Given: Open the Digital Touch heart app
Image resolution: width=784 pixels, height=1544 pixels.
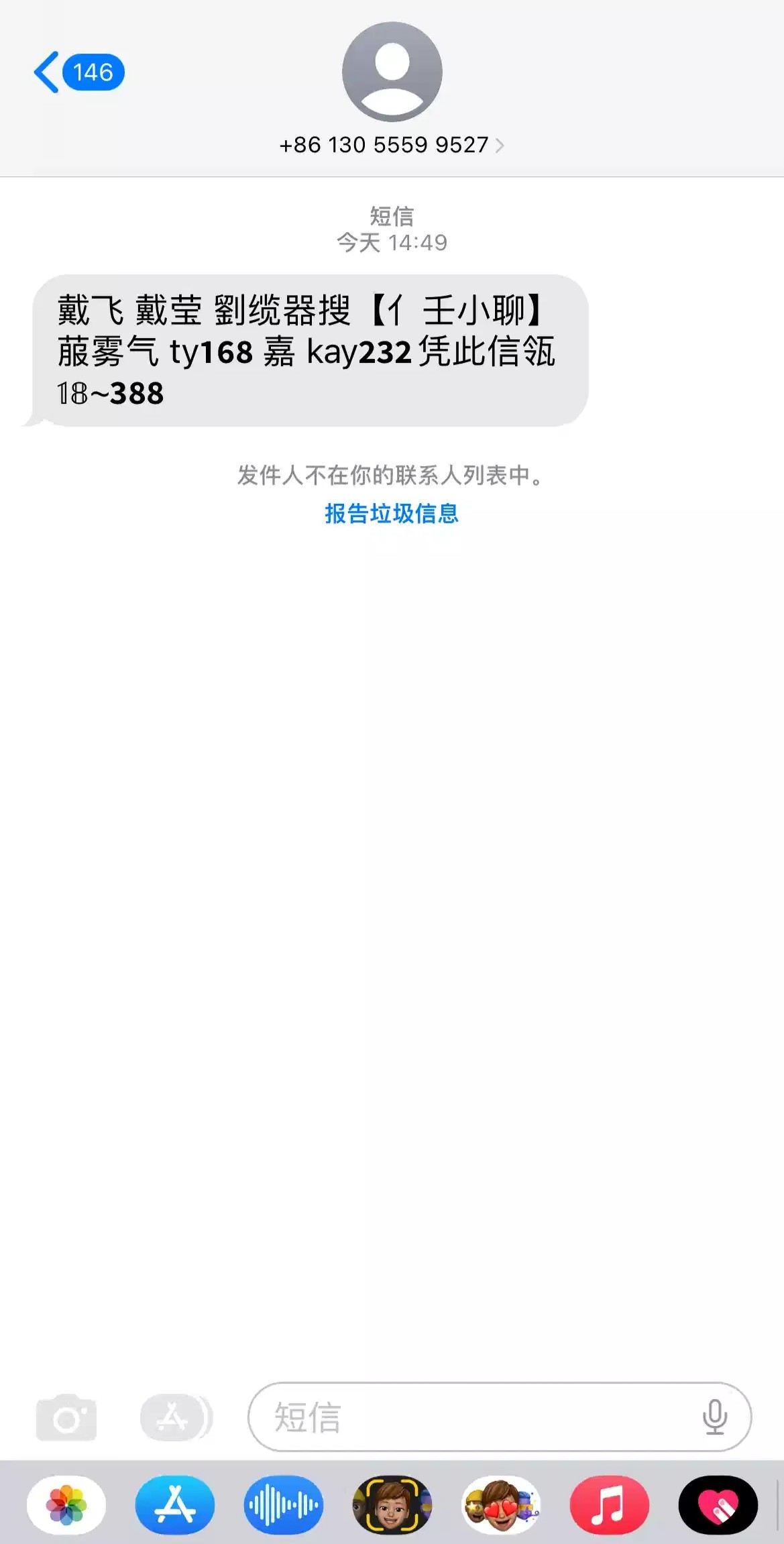Looking at the screenshot, I should coord(718,1505).
